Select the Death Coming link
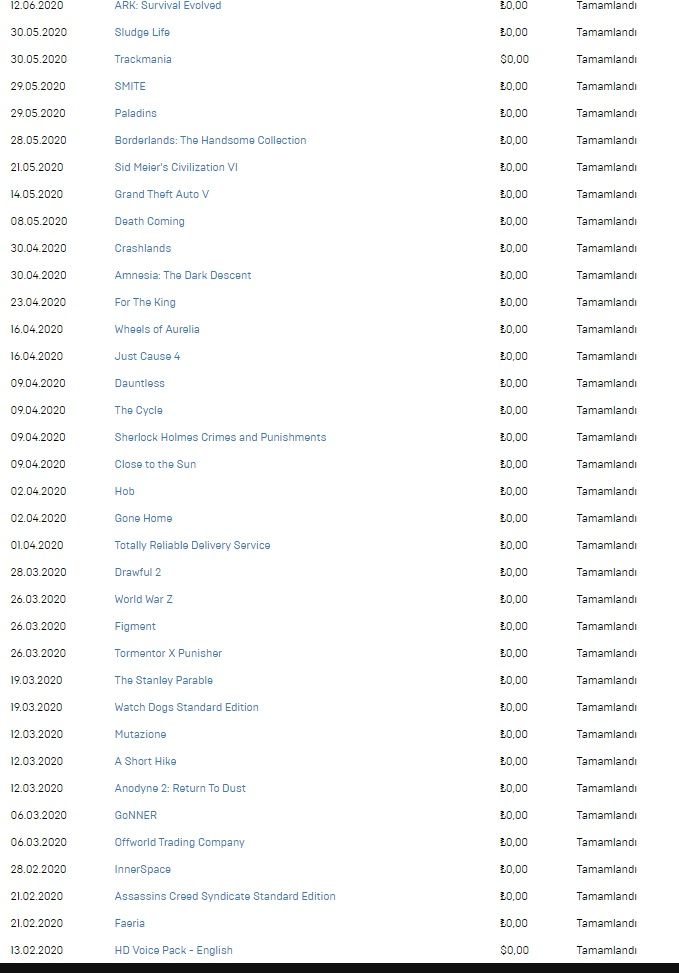 point(149,221)
